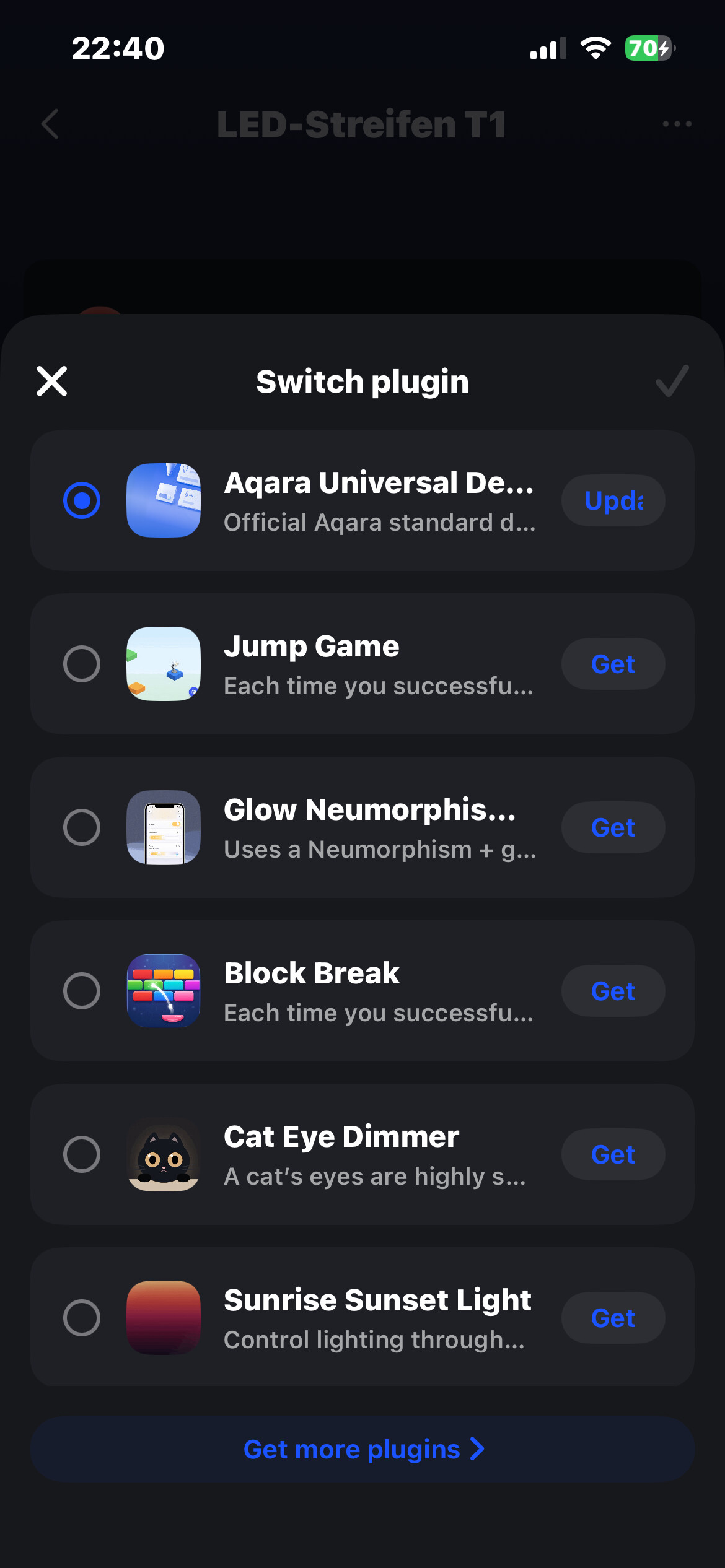Get the Cat Eye Dimmer plugin
This screenshot has height=1568, width=725.
613,1154
